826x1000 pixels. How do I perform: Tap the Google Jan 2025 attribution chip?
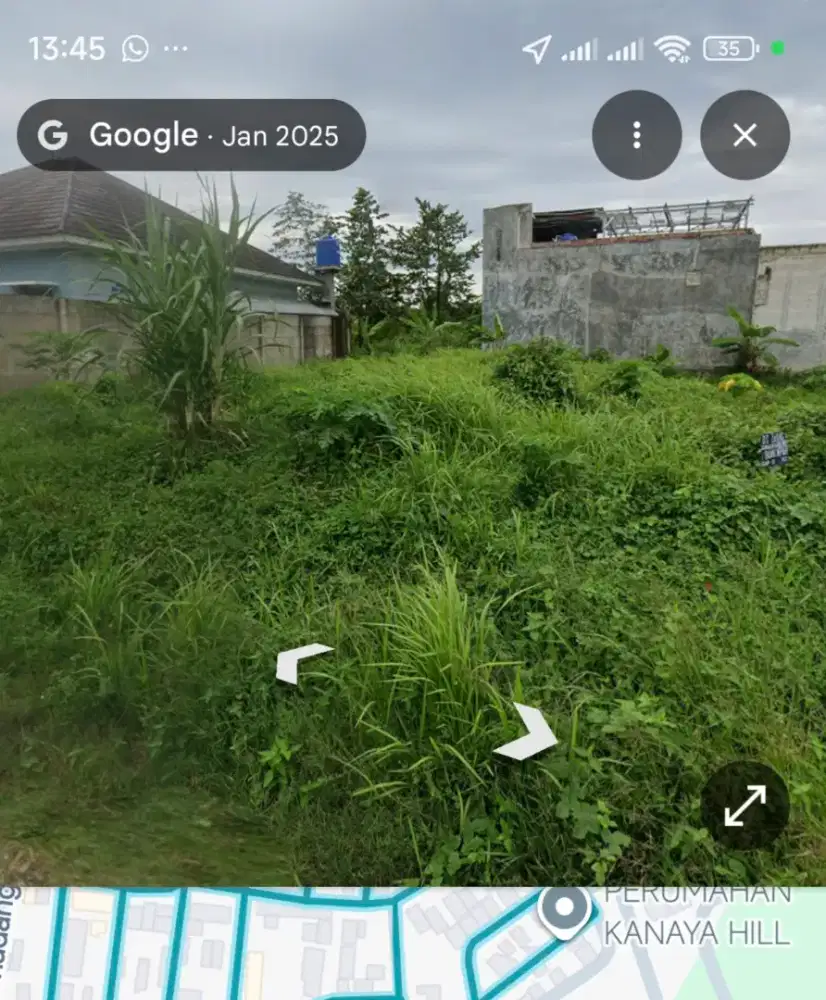192,135
